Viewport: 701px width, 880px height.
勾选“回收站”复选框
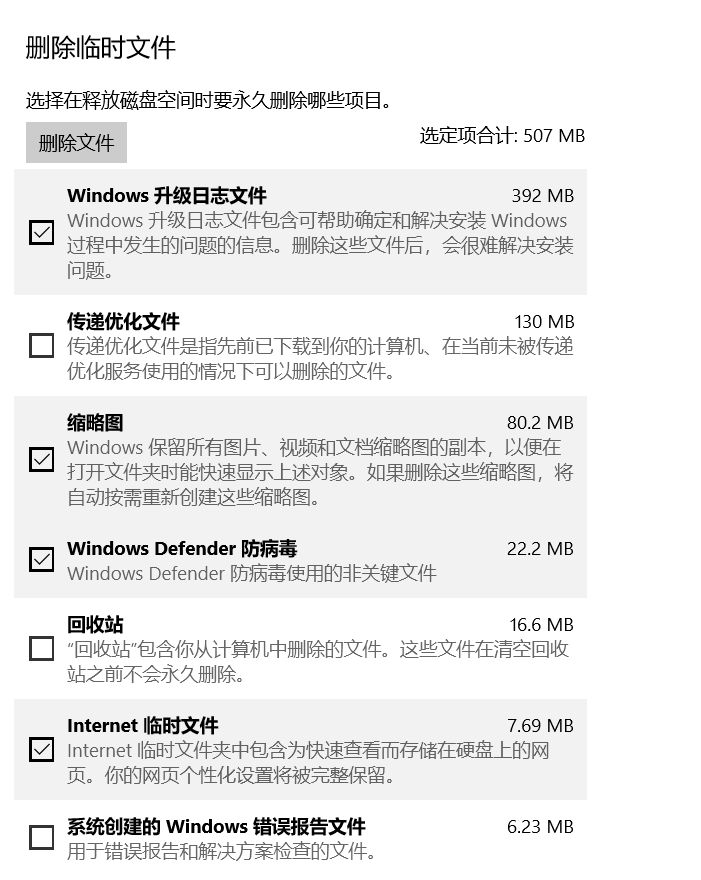[42, 649]
